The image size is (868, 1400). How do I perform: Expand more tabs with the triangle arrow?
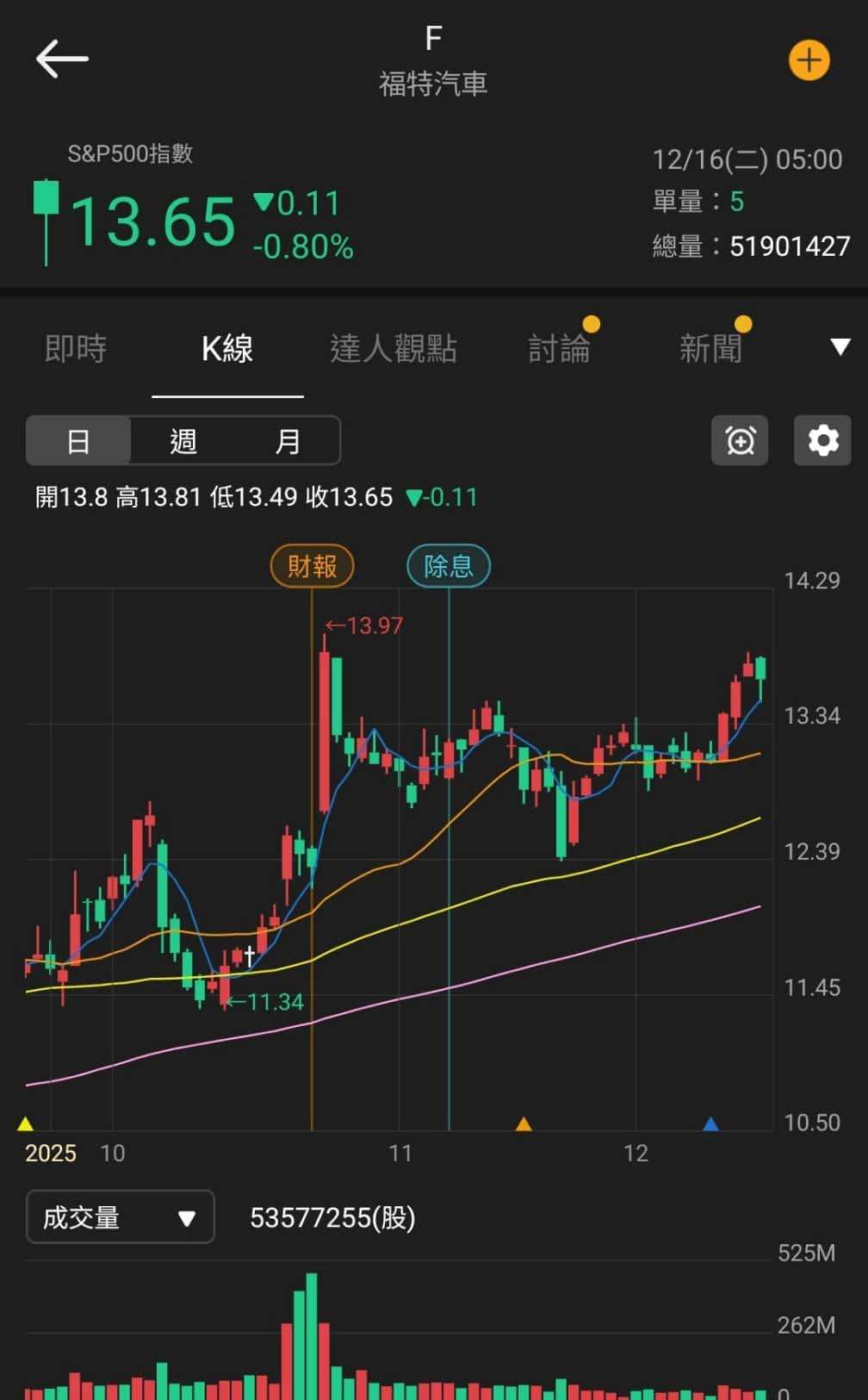click(840, 347)
